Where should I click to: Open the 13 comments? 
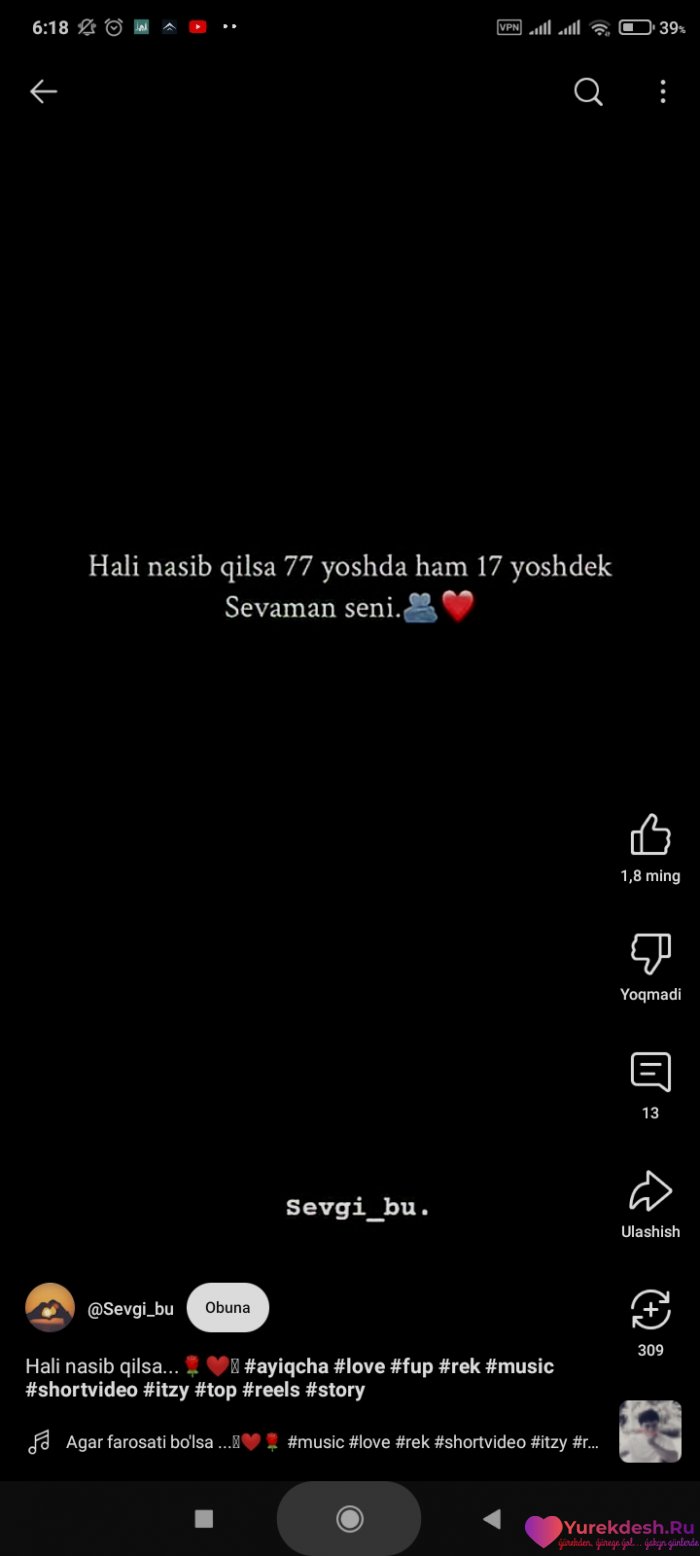click(650, 1072)
